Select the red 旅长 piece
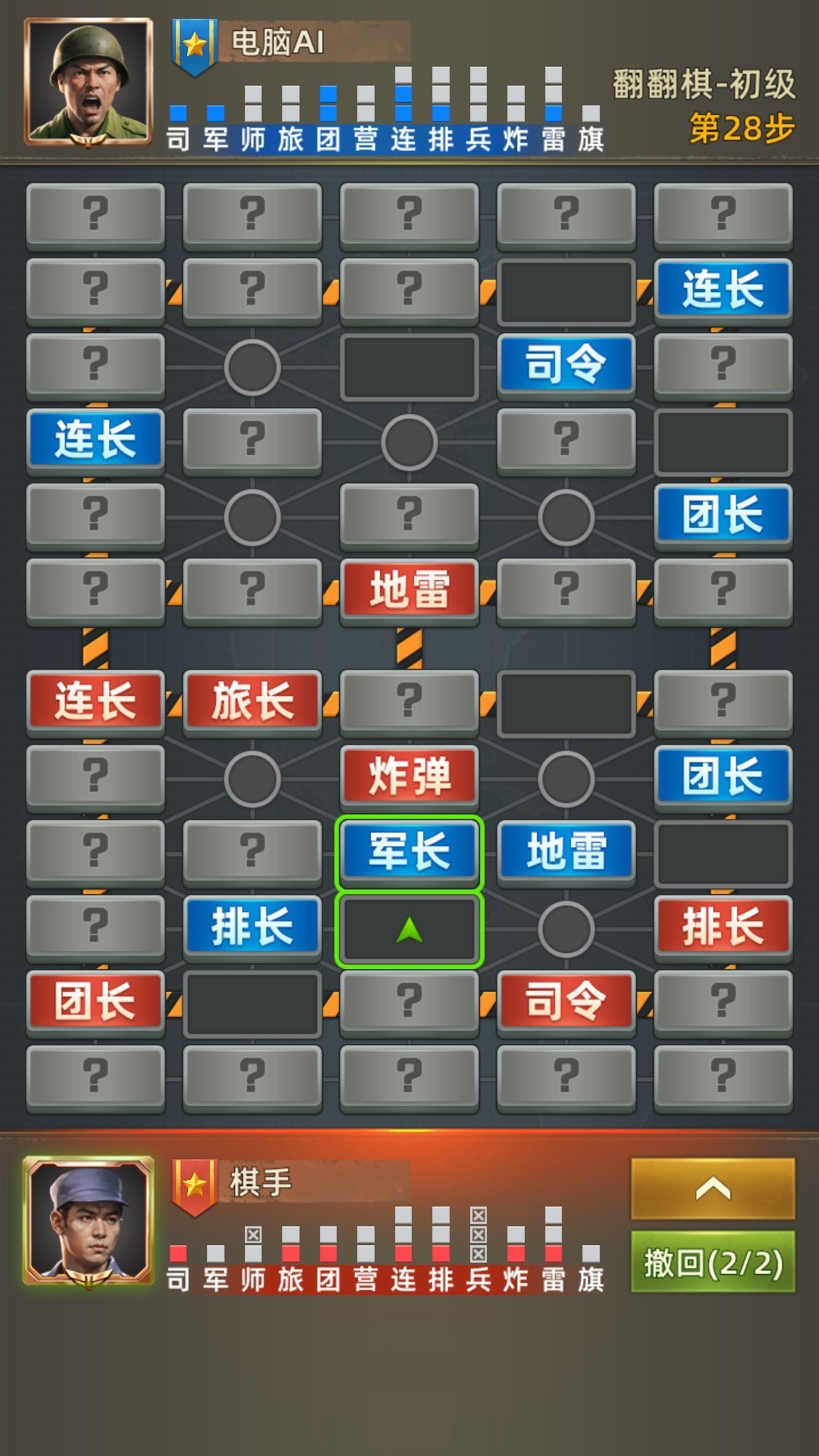This screenshot has height=1456, width=819. click(x=253, y=701)
